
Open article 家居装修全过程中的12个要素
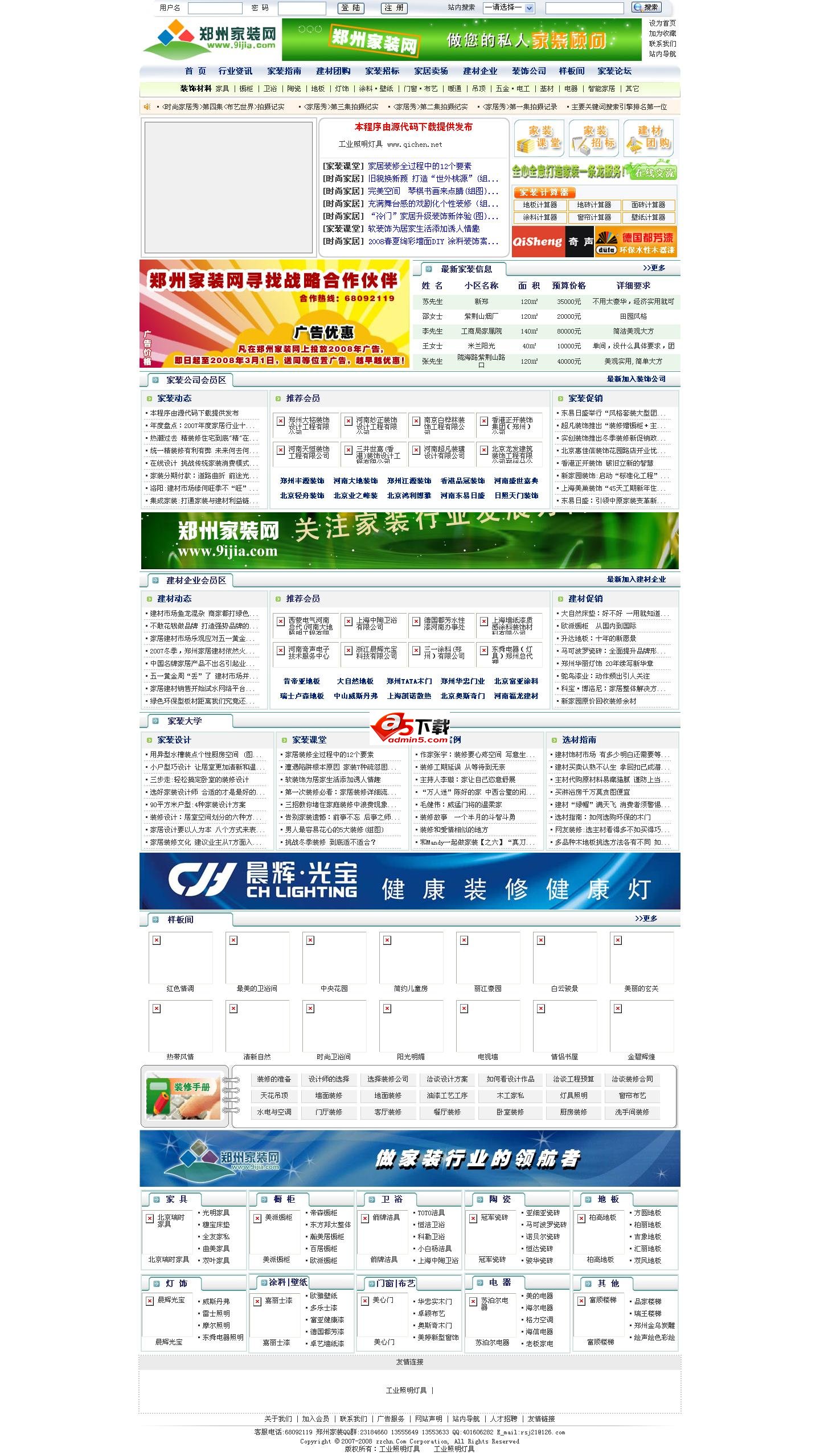[x=419, y=166]
